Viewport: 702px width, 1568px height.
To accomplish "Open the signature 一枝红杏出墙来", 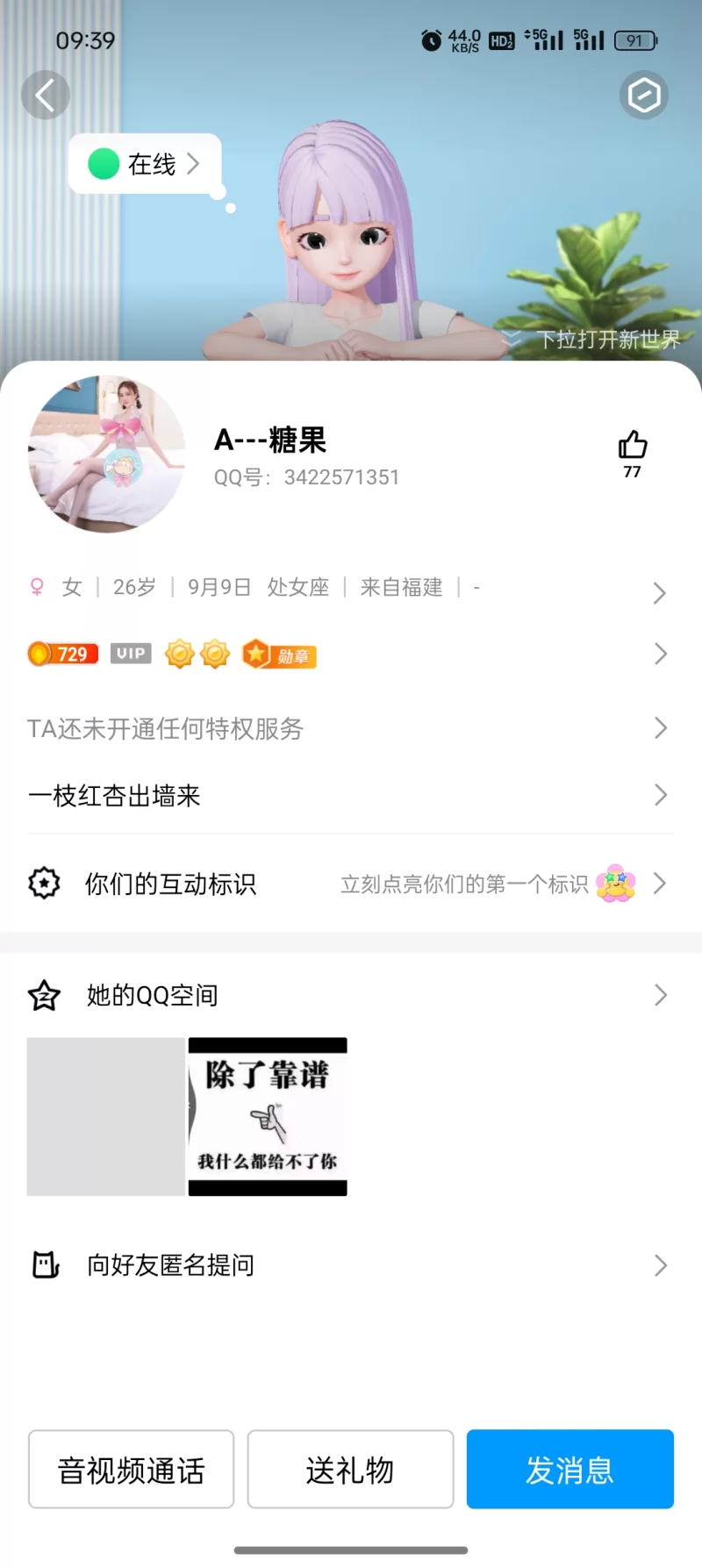I will coord(351,796).
